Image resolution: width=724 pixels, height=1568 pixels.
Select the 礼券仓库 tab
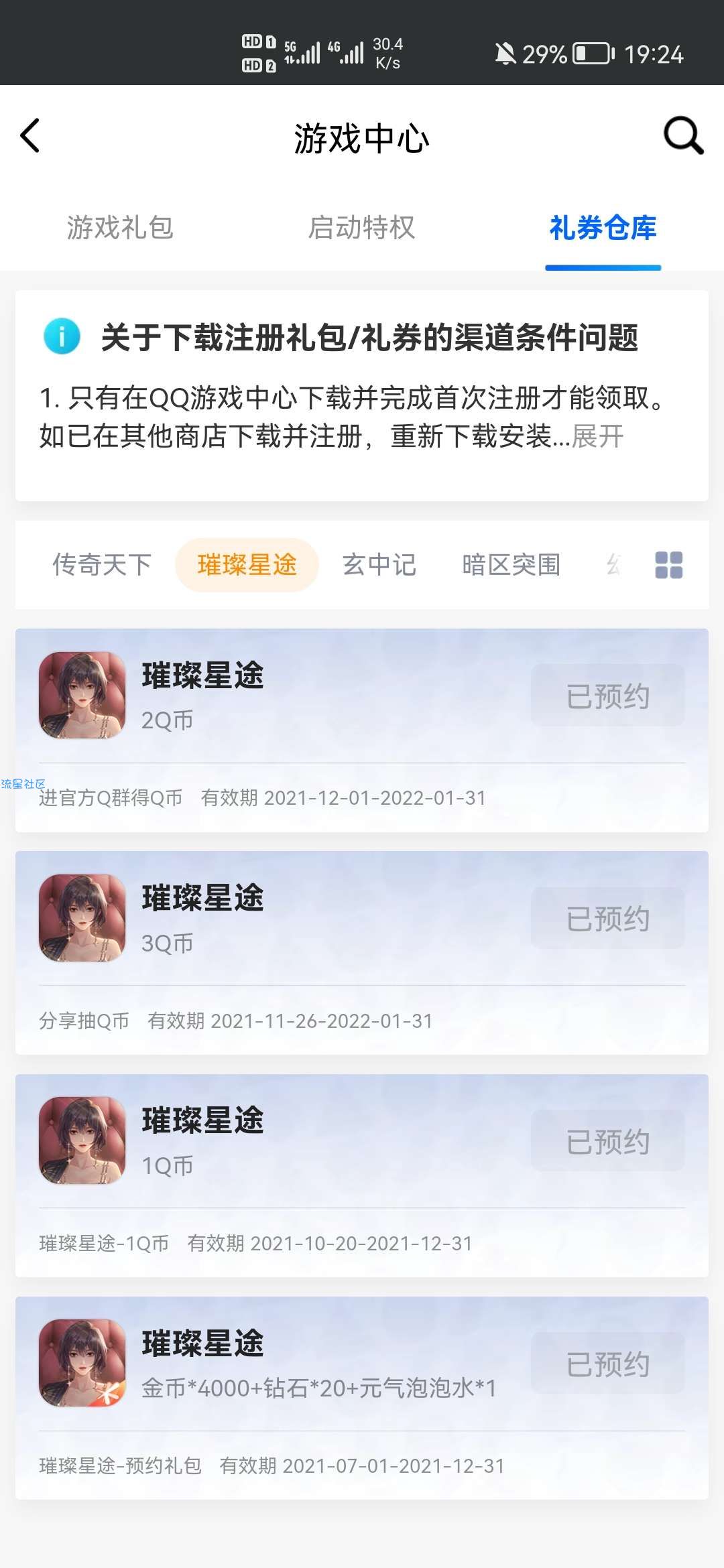click(x=603, y=228)
